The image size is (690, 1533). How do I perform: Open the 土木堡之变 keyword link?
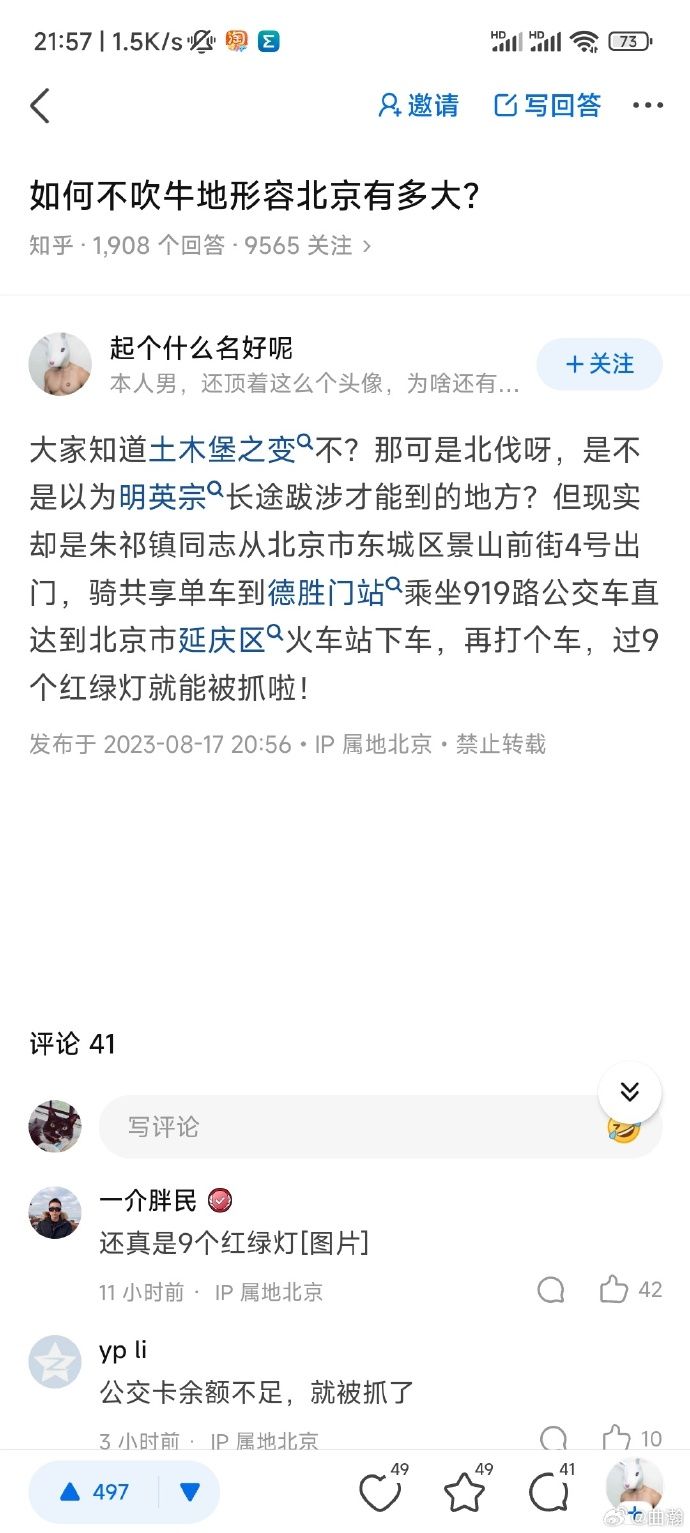click(x=222, y=450)
